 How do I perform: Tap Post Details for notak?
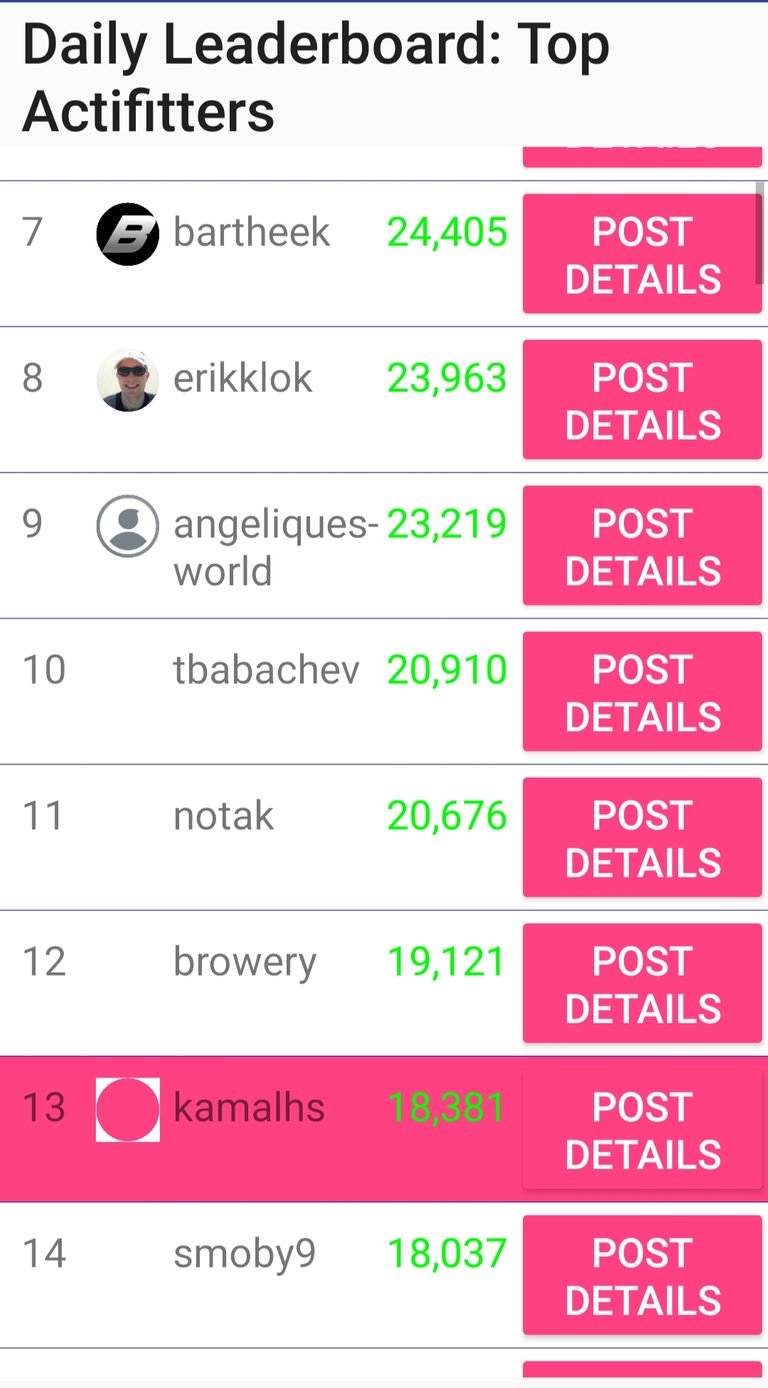tap(642, 838)
